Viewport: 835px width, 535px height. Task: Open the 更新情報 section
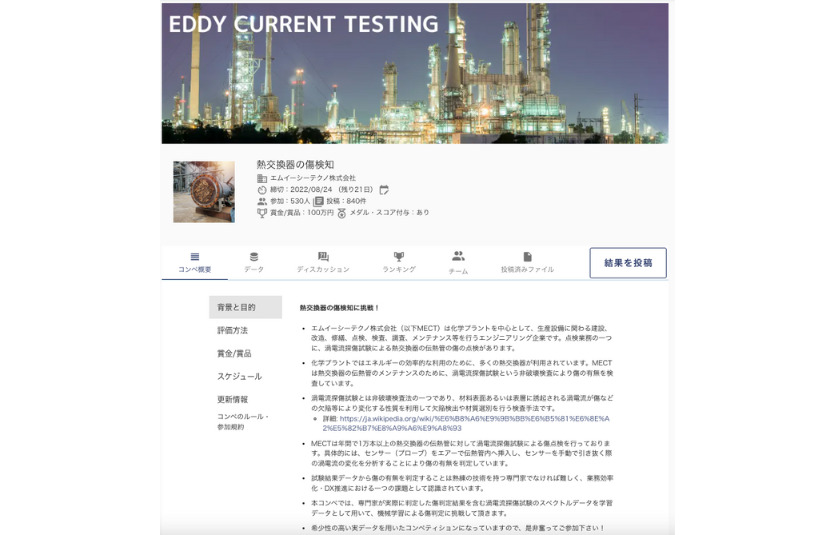pos(232,399)
